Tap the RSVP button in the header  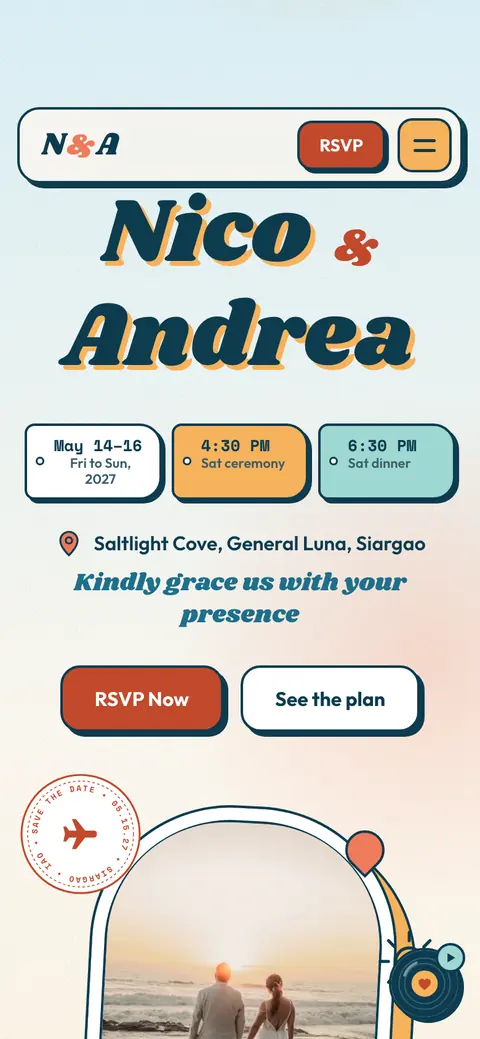(x=341, y=145)
